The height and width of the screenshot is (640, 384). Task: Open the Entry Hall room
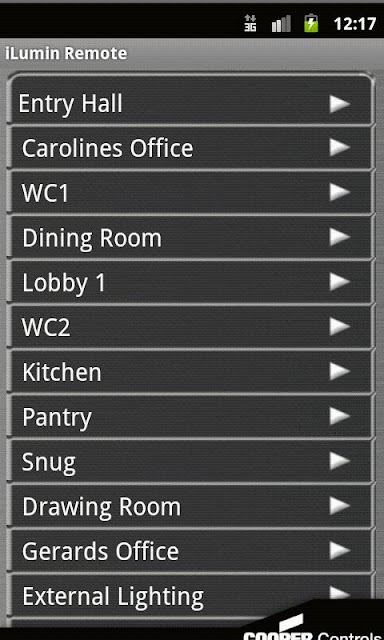(x=190, y=103)
